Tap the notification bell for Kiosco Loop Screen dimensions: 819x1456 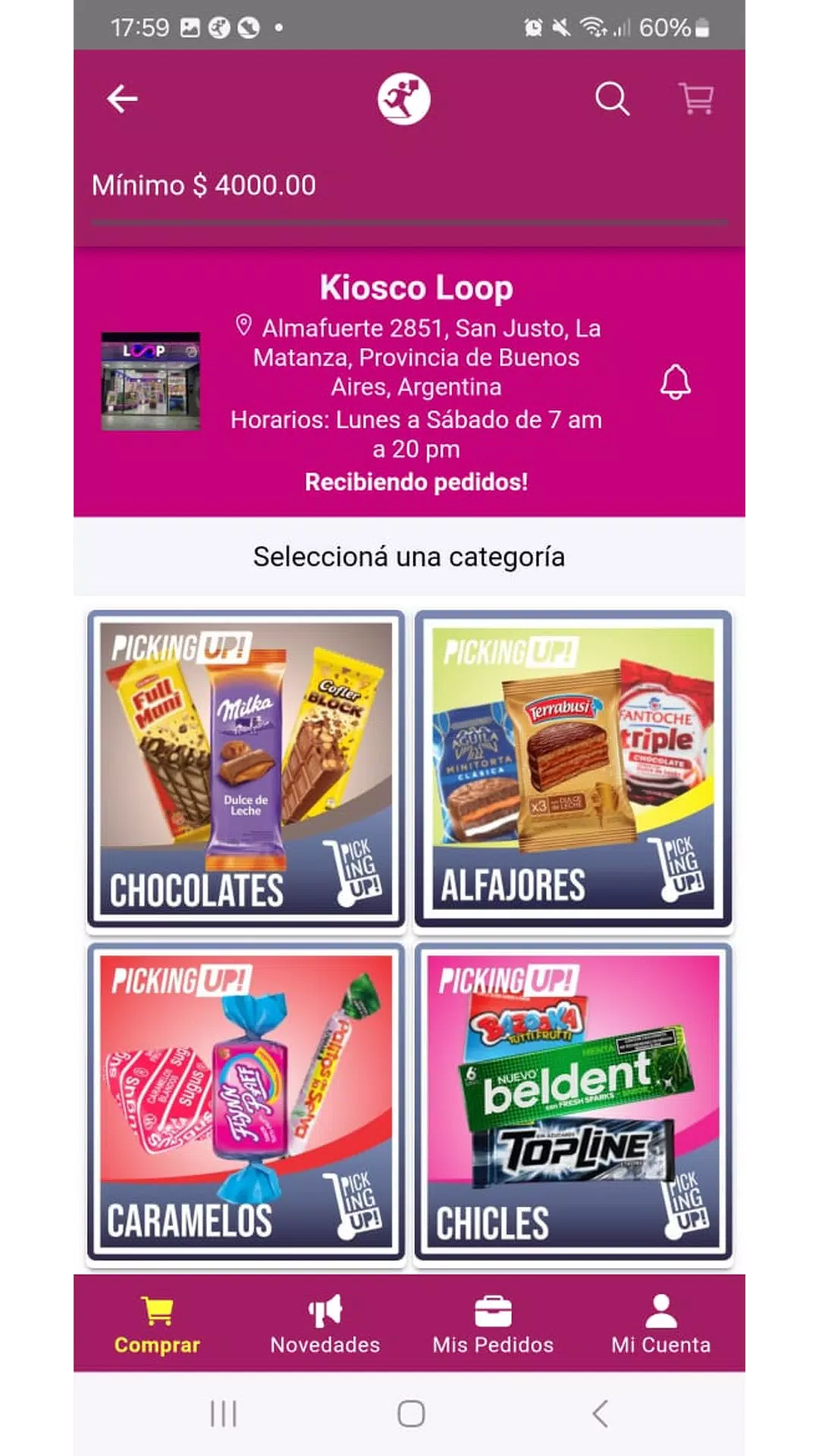(675, 381)
